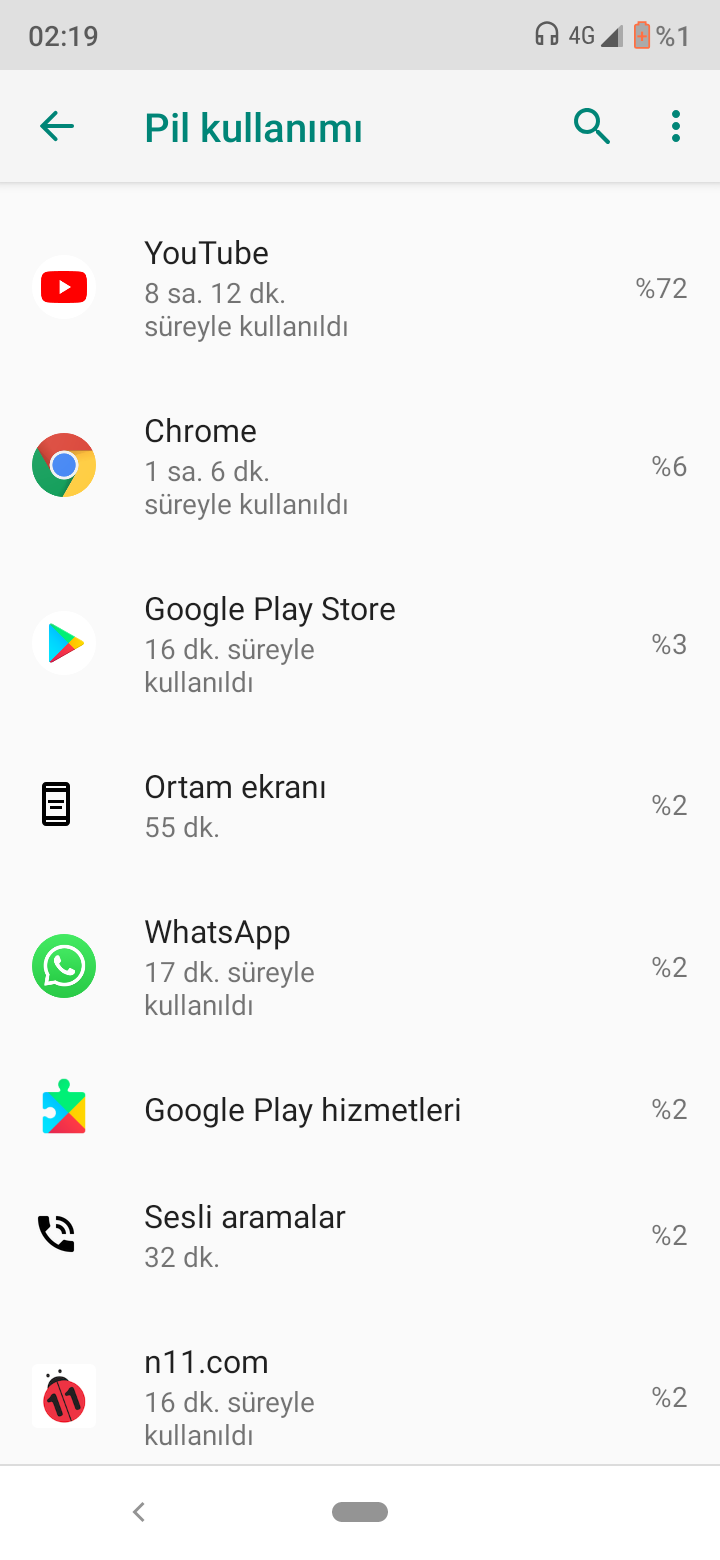The height and width of the screenshot is (1560, 720).
Task: Open Google Play hizmetleri row
Action: (x=360, y=1110)
